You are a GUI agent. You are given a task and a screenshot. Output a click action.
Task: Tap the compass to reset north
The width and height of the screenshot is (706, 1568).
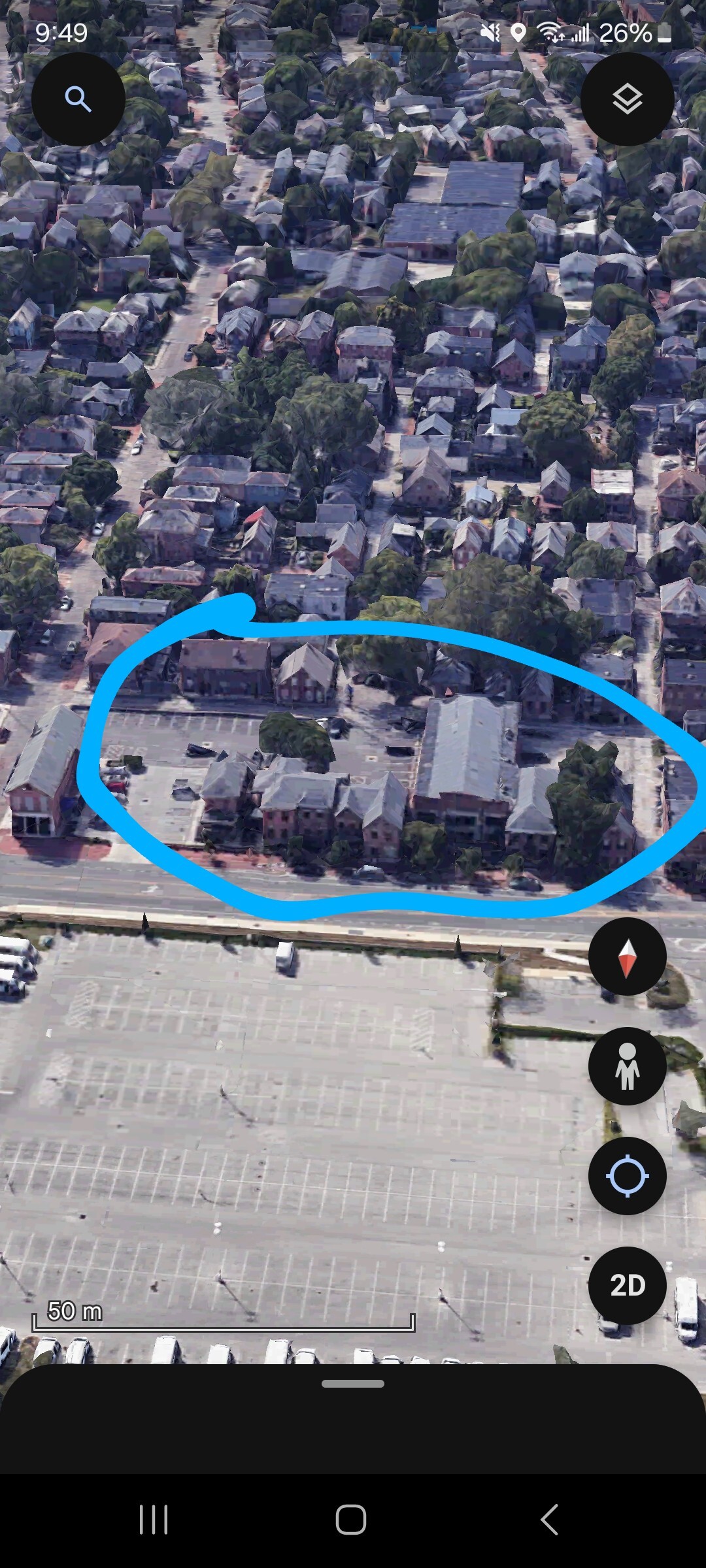628,956
